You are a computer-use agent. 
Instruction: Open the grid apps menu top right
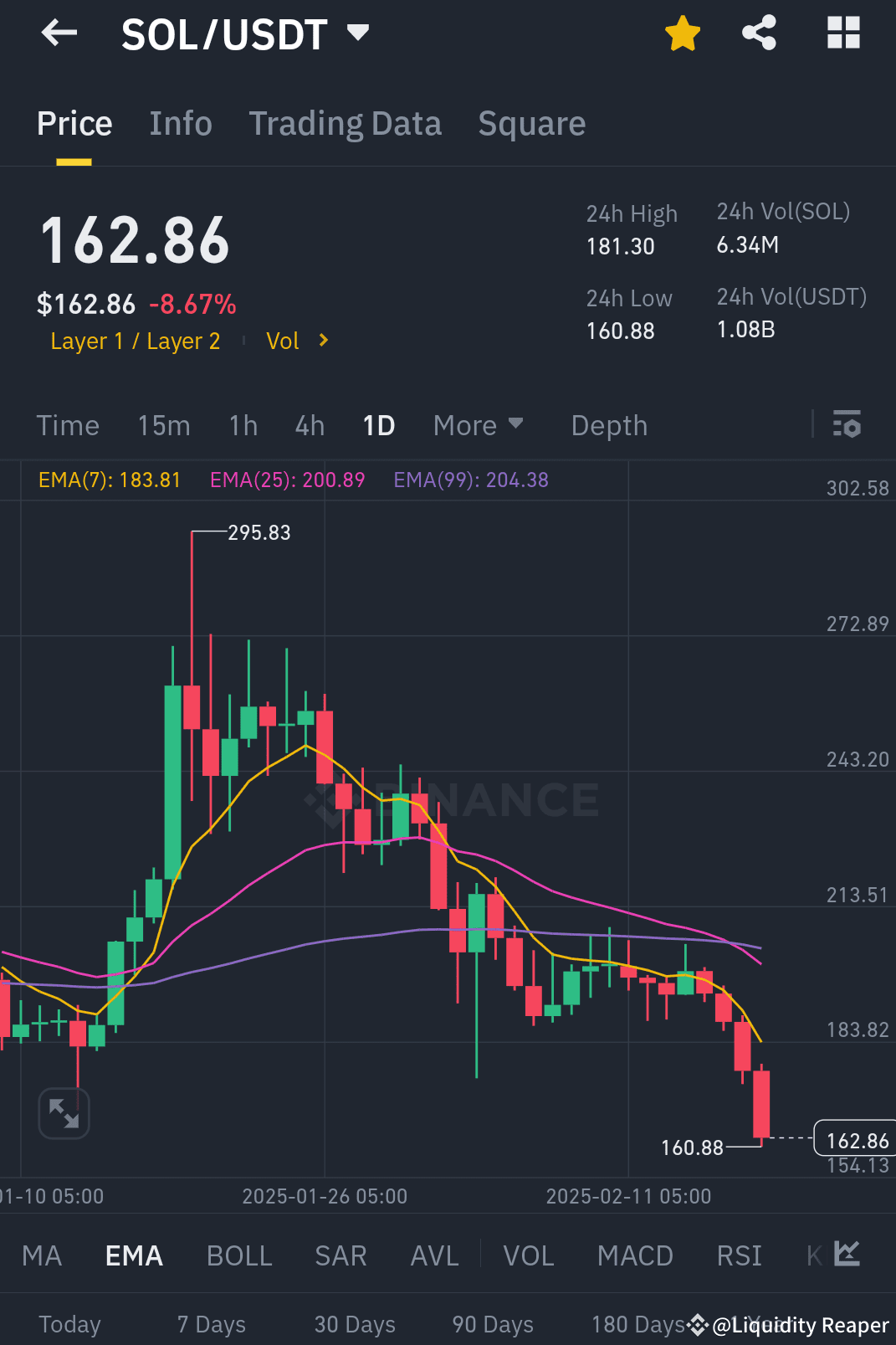point(843,33)
